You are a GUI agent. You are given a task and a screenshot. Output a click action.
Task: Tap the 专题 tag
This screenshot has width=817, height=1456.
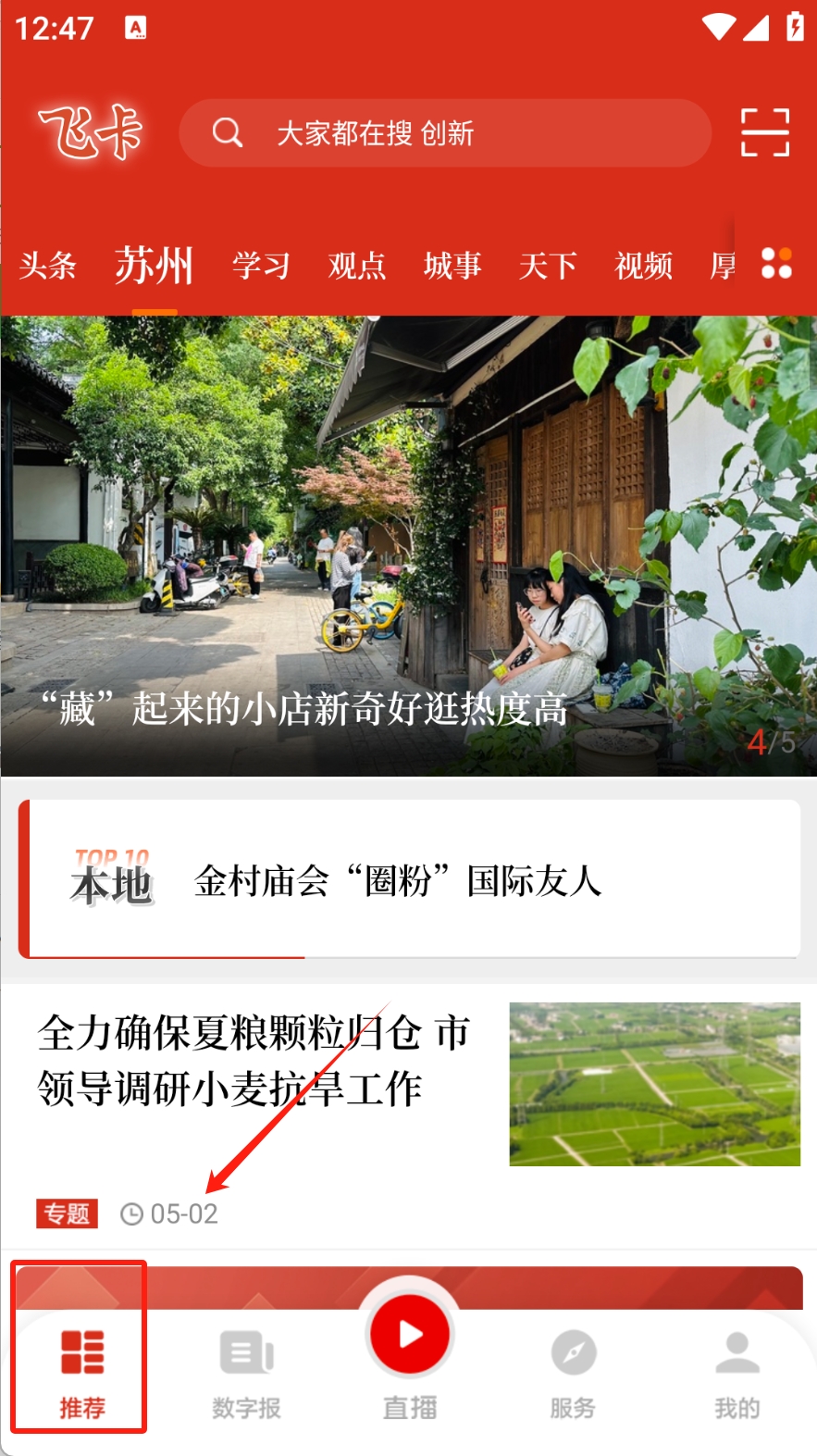pyautogui.click(x=67, y=1213)
